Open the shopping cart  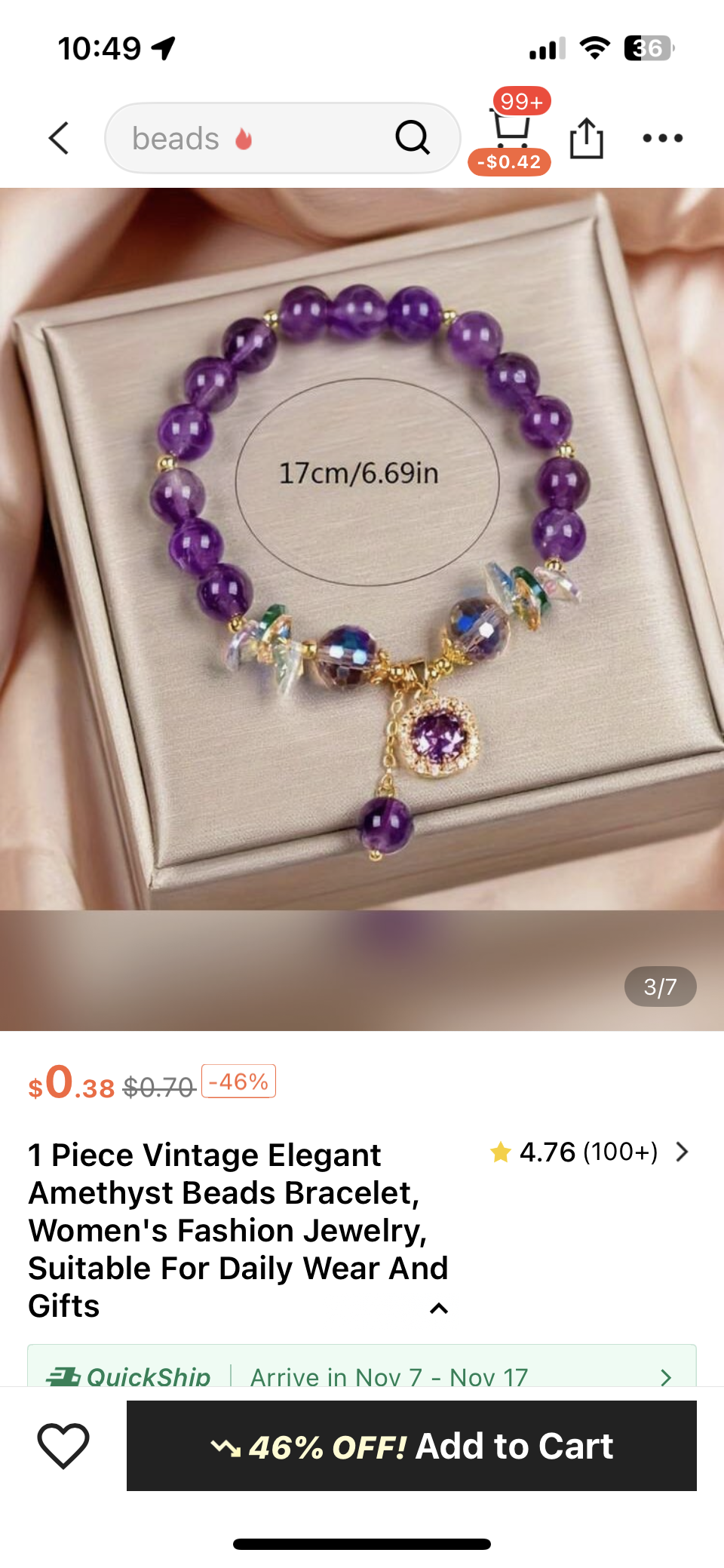tap(511, 133)
